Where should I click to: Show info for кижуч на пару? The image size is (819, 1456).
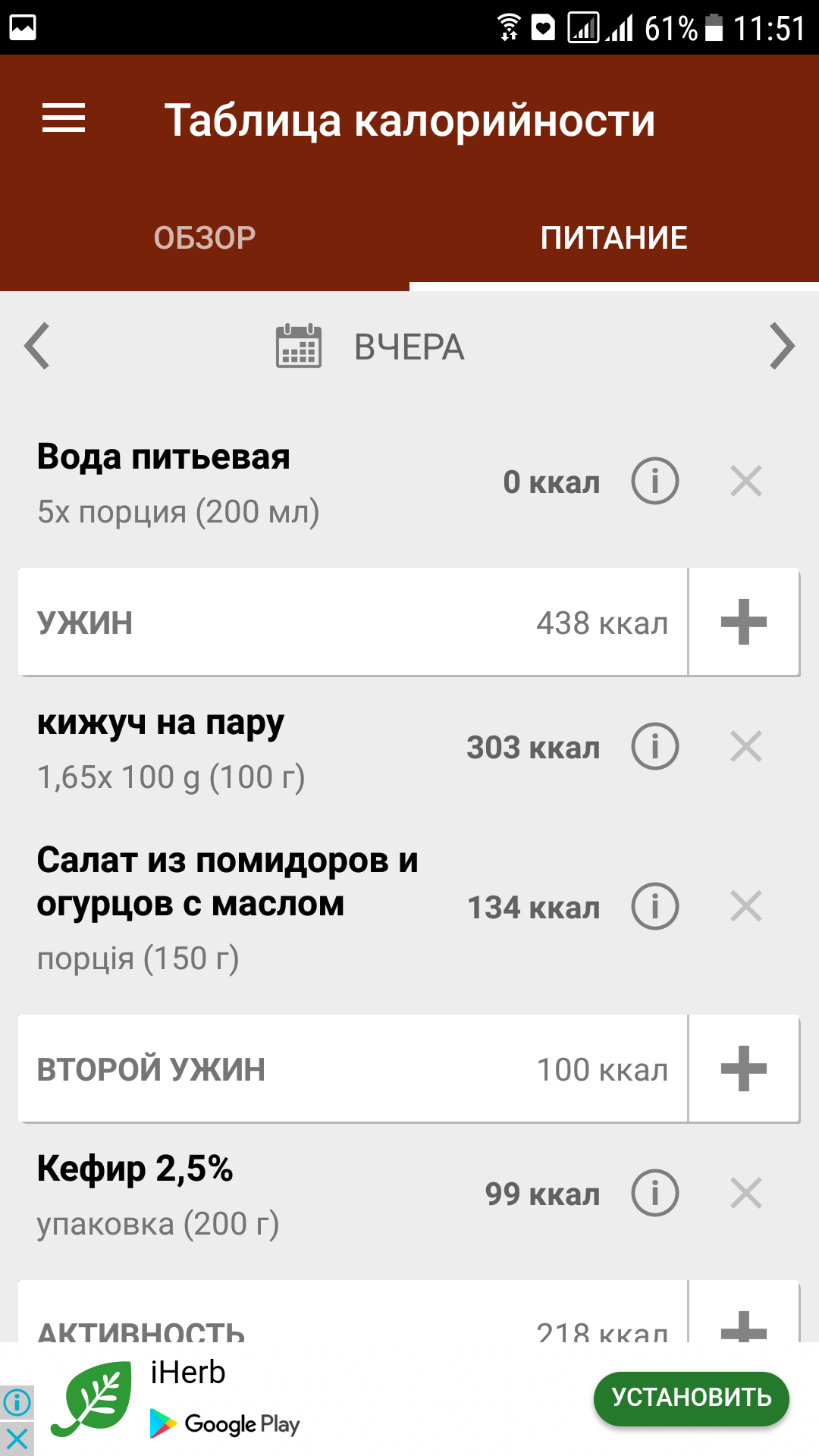coord(655,746)
